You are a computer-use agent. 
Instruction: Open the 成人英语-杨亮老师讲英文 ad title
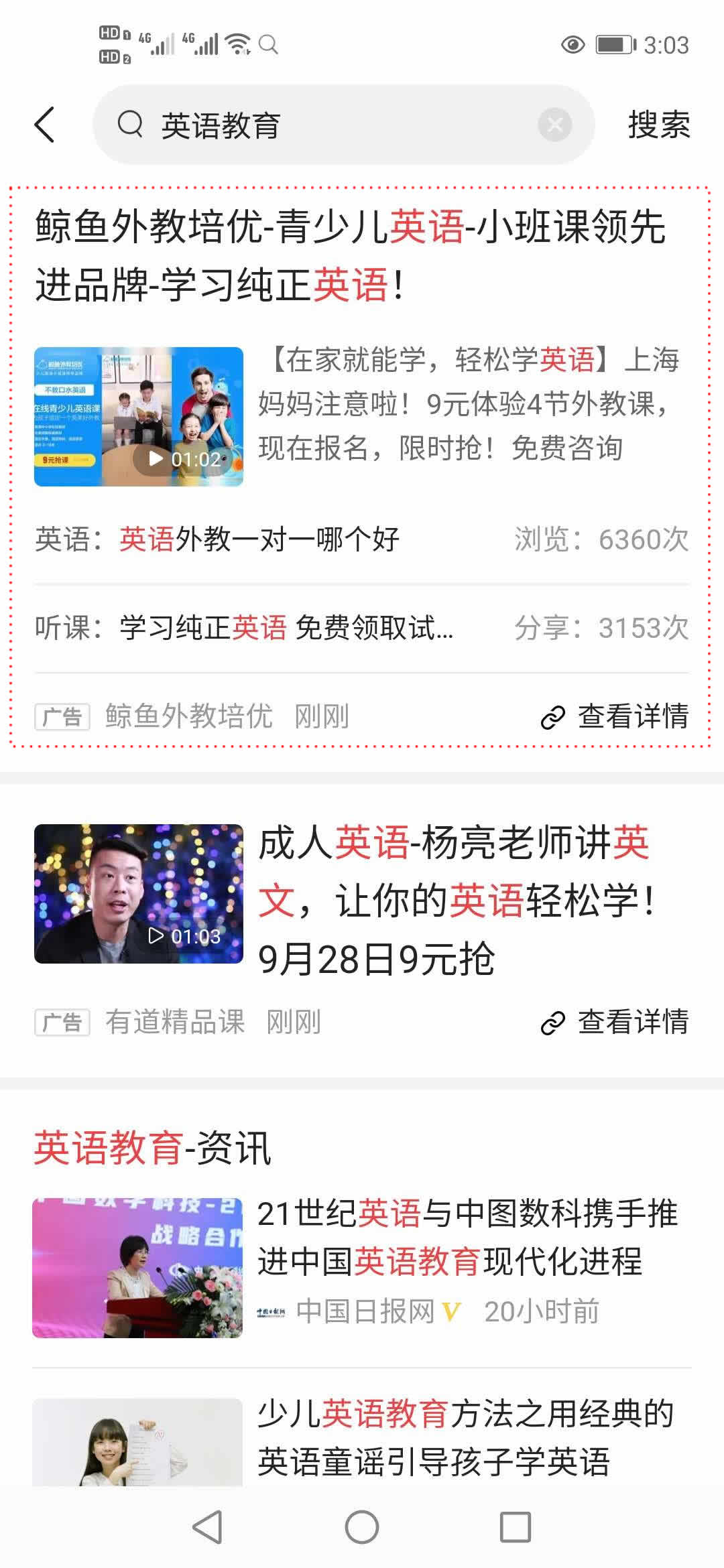(x=456, y=900)
